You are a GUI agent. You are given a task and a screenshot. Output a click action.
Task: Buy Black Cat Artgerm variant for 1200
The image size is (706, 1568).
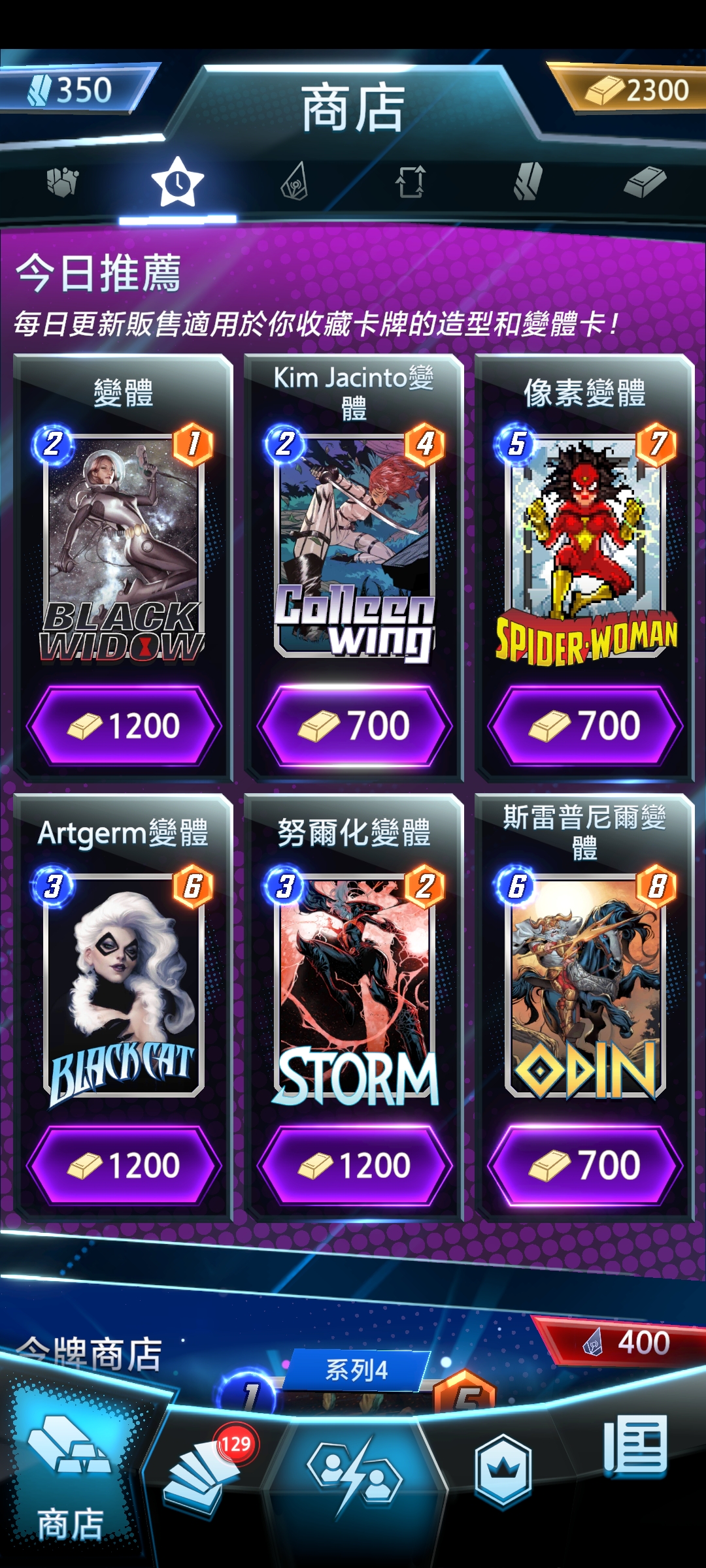(x=124, y=1166)
